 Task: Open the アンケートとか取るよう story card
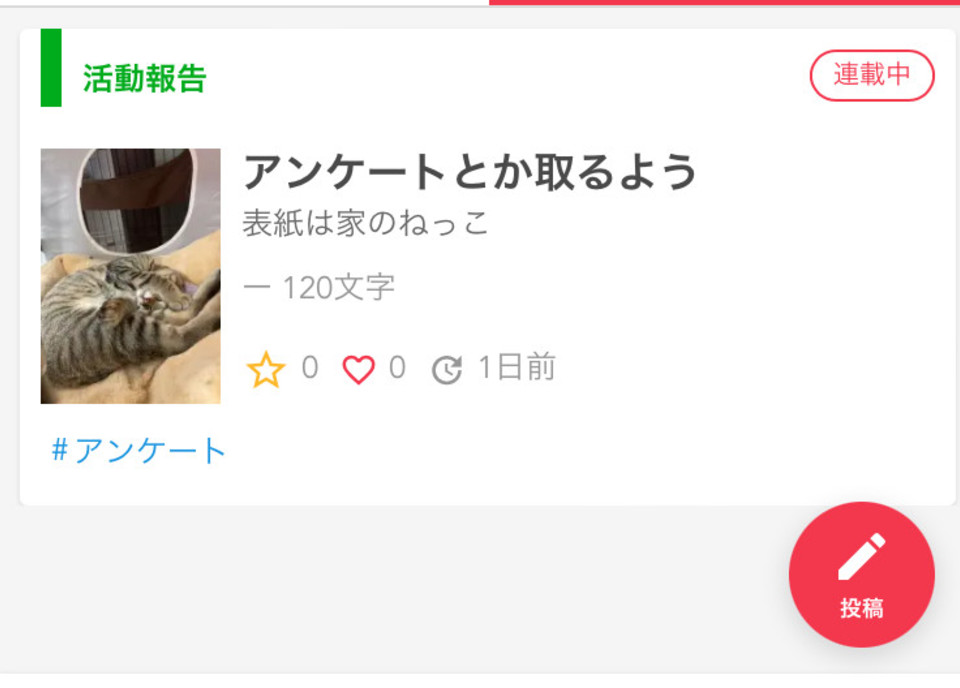click(x=469, y=173)
